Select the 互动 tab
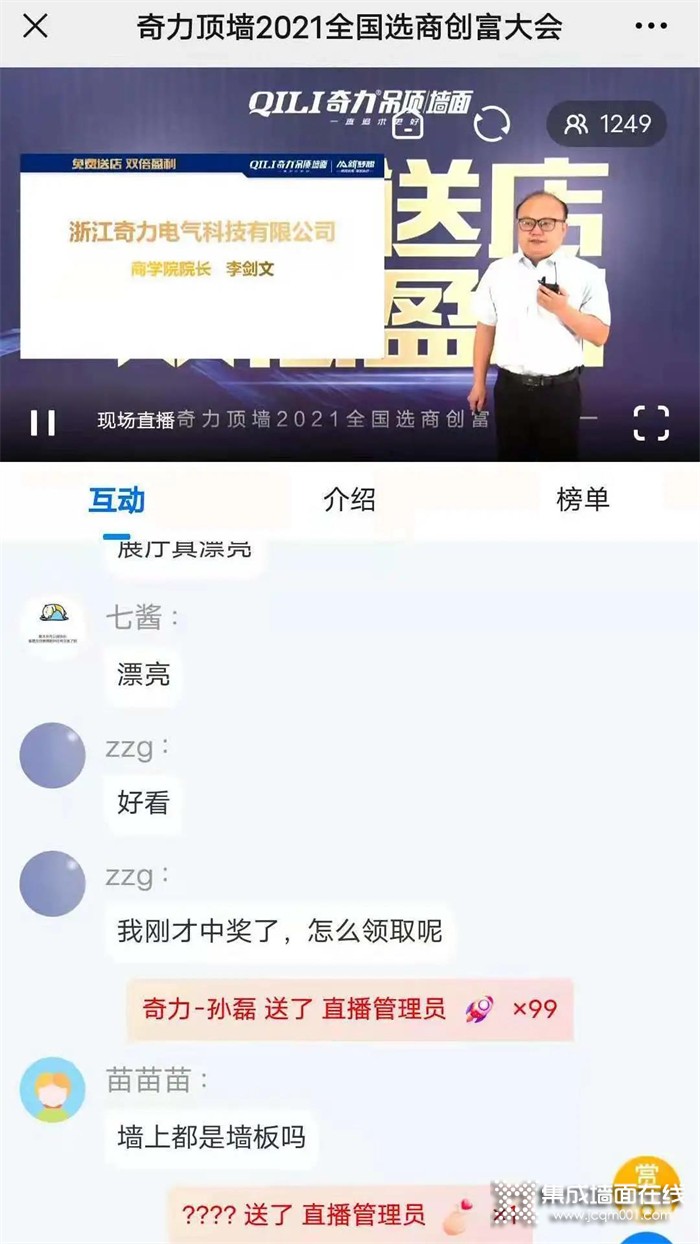This screenshot has height=1244, width=700. [117, 500]
